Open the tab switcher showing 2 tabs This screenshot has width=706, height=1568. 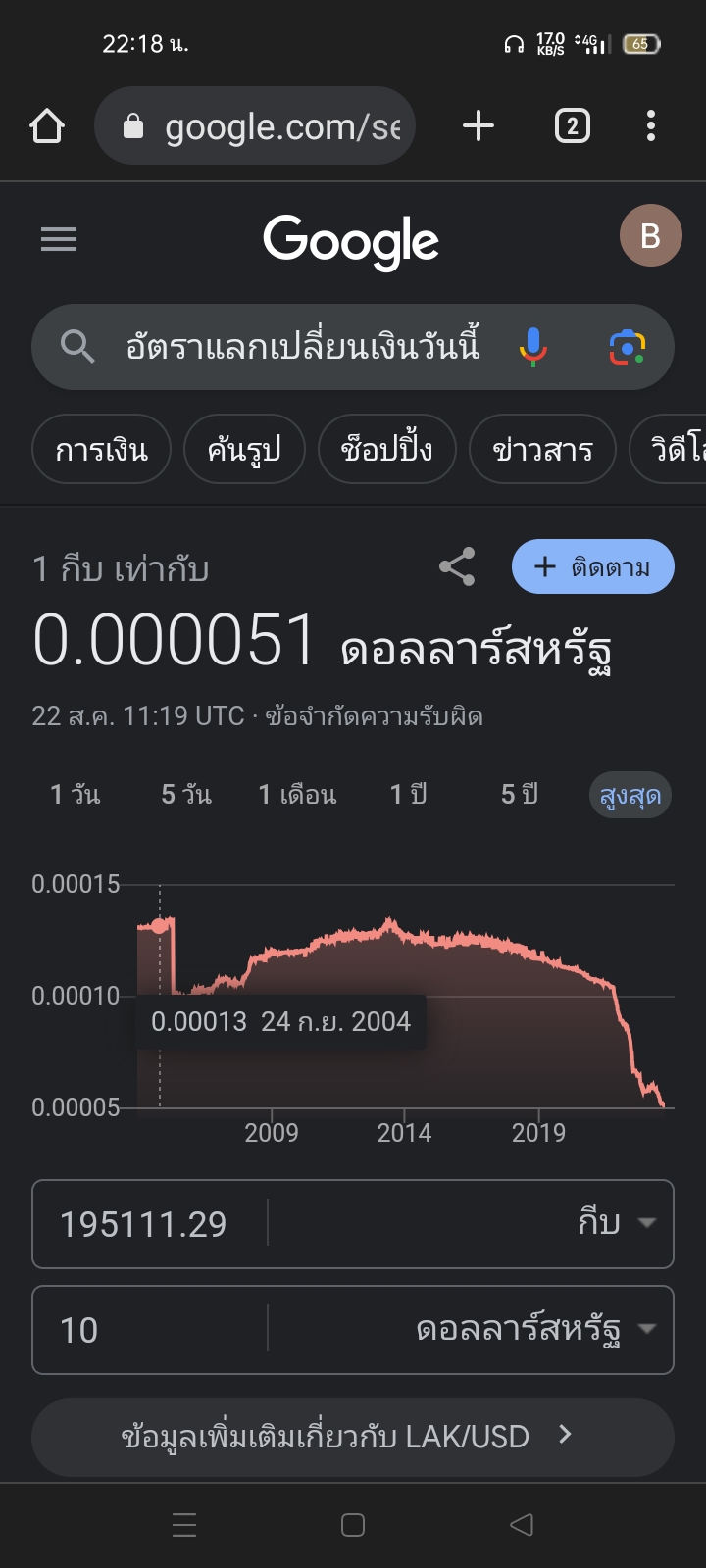click(x=572, y=125)
